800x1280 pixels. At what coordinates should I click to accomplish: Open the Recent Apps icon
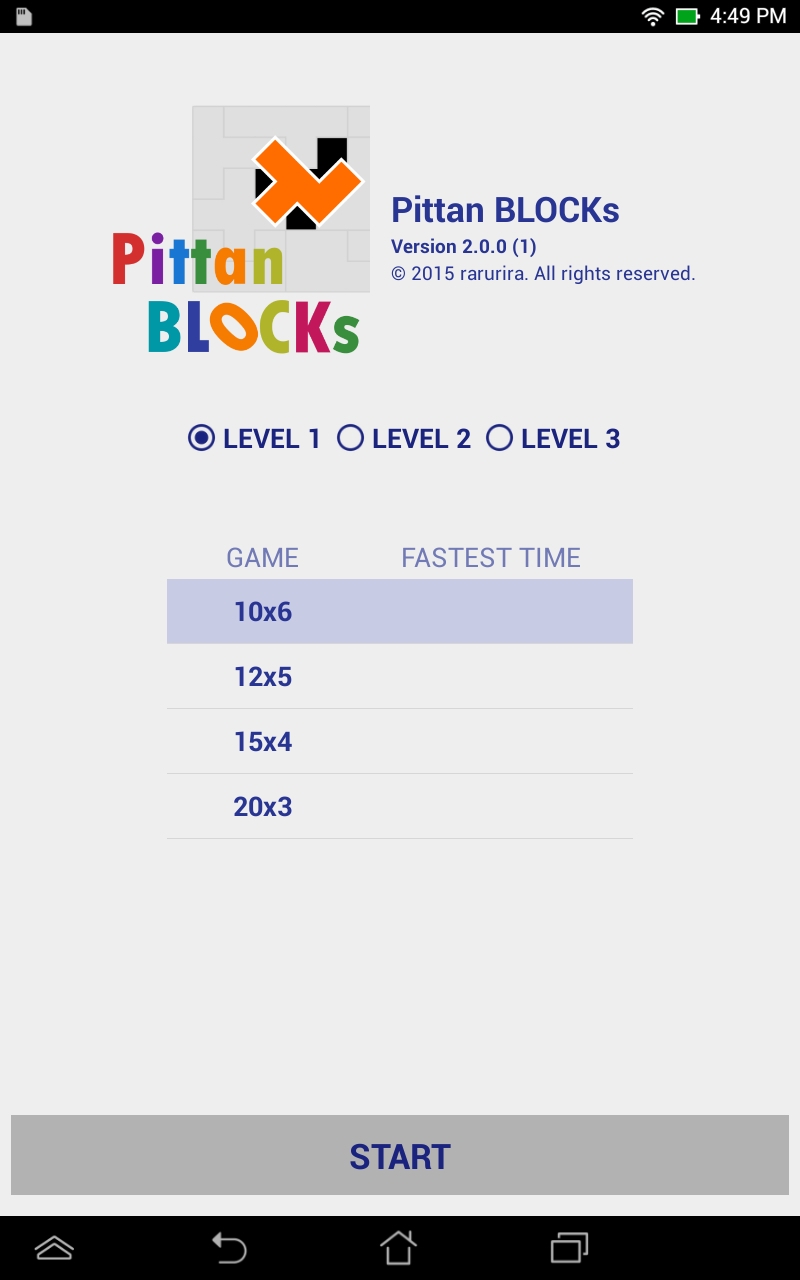[569, 1247]
